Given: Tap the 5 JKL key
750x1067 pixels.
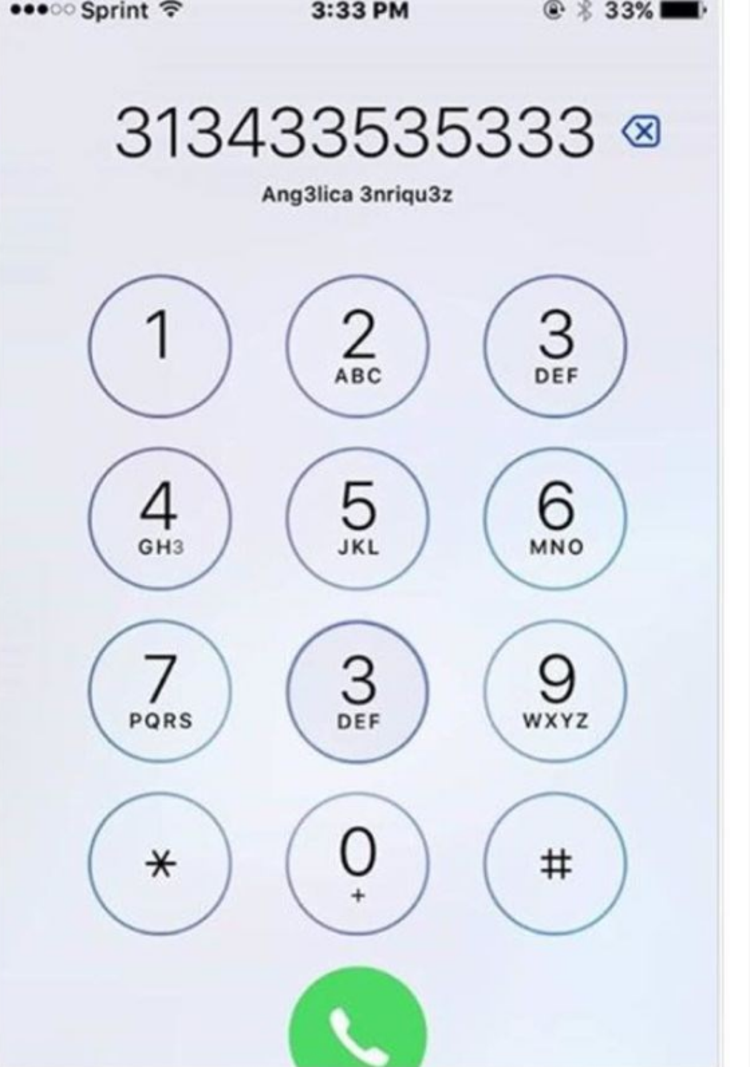Looking at the screenshot, I should click(357, 518).
